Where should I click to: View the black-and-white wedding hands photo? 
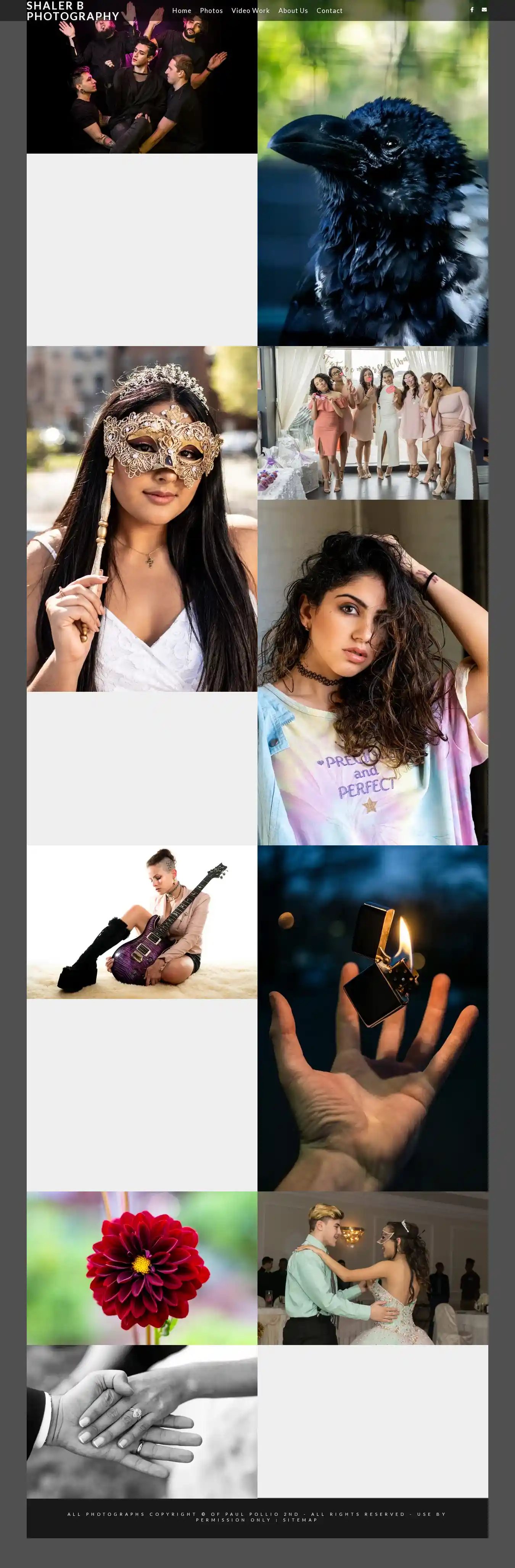pyautogui.click(x=142, y=1422)
